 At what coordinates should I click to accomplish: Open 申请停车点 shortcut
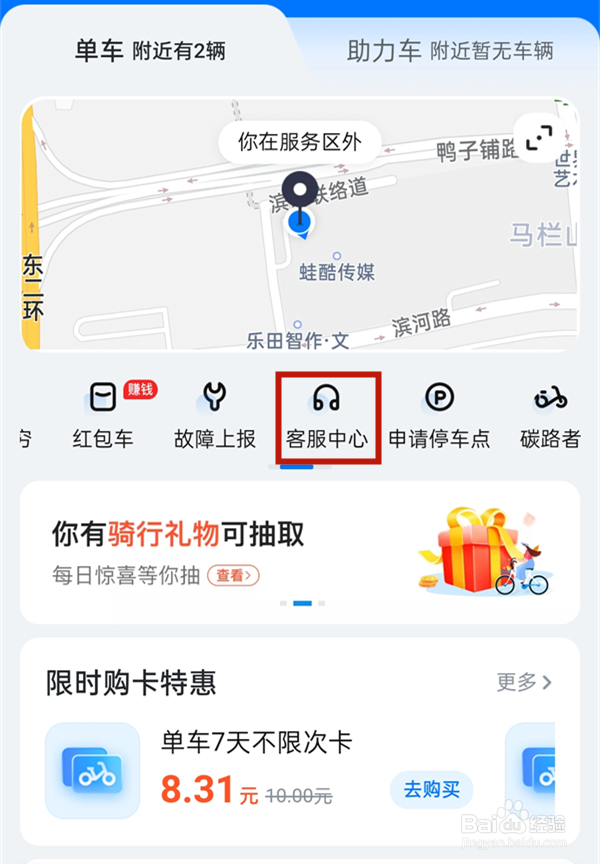click(439, 416)
